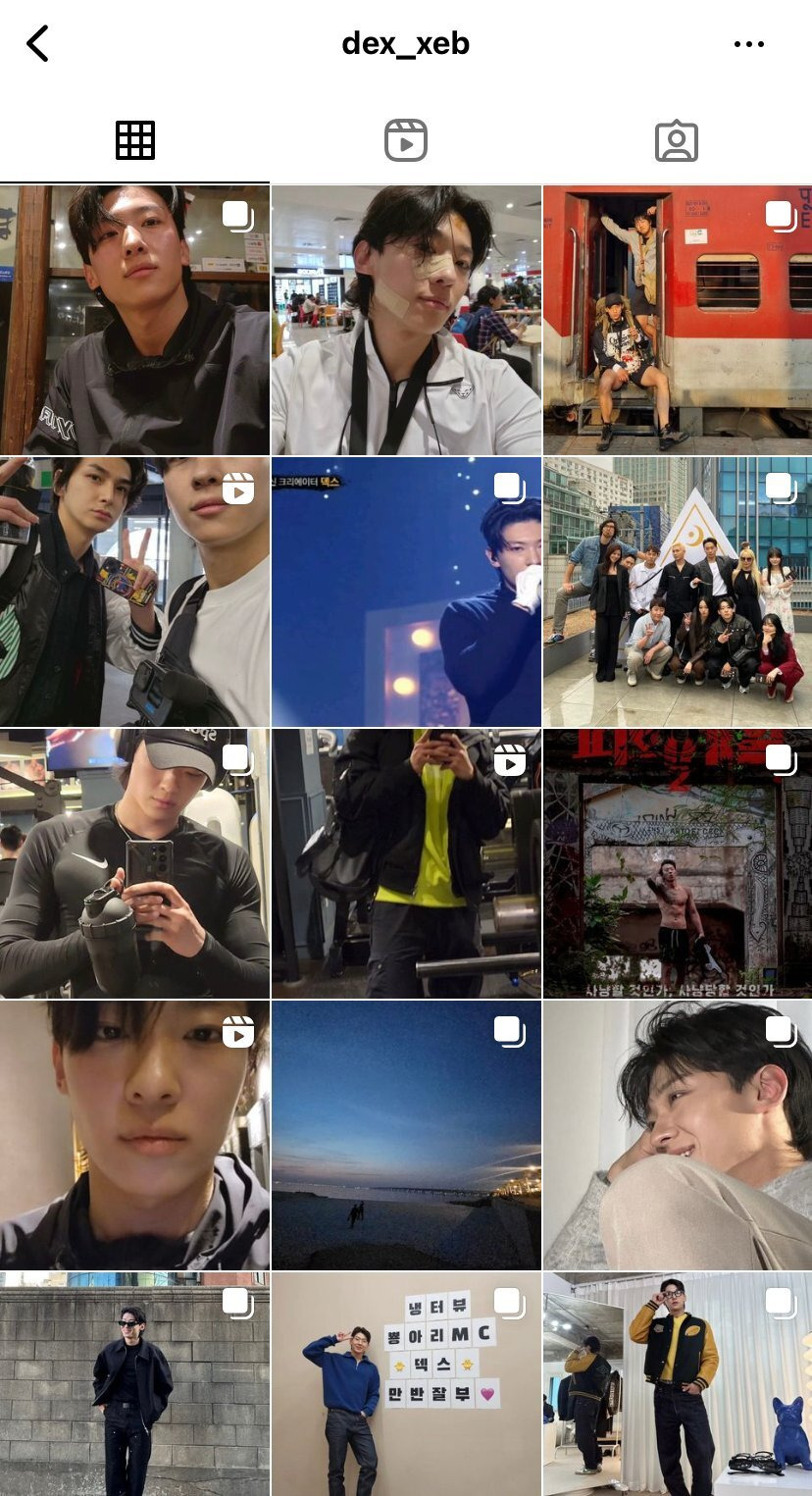
Task: Open the post by the stone block wall
Action: (134, 1384)
